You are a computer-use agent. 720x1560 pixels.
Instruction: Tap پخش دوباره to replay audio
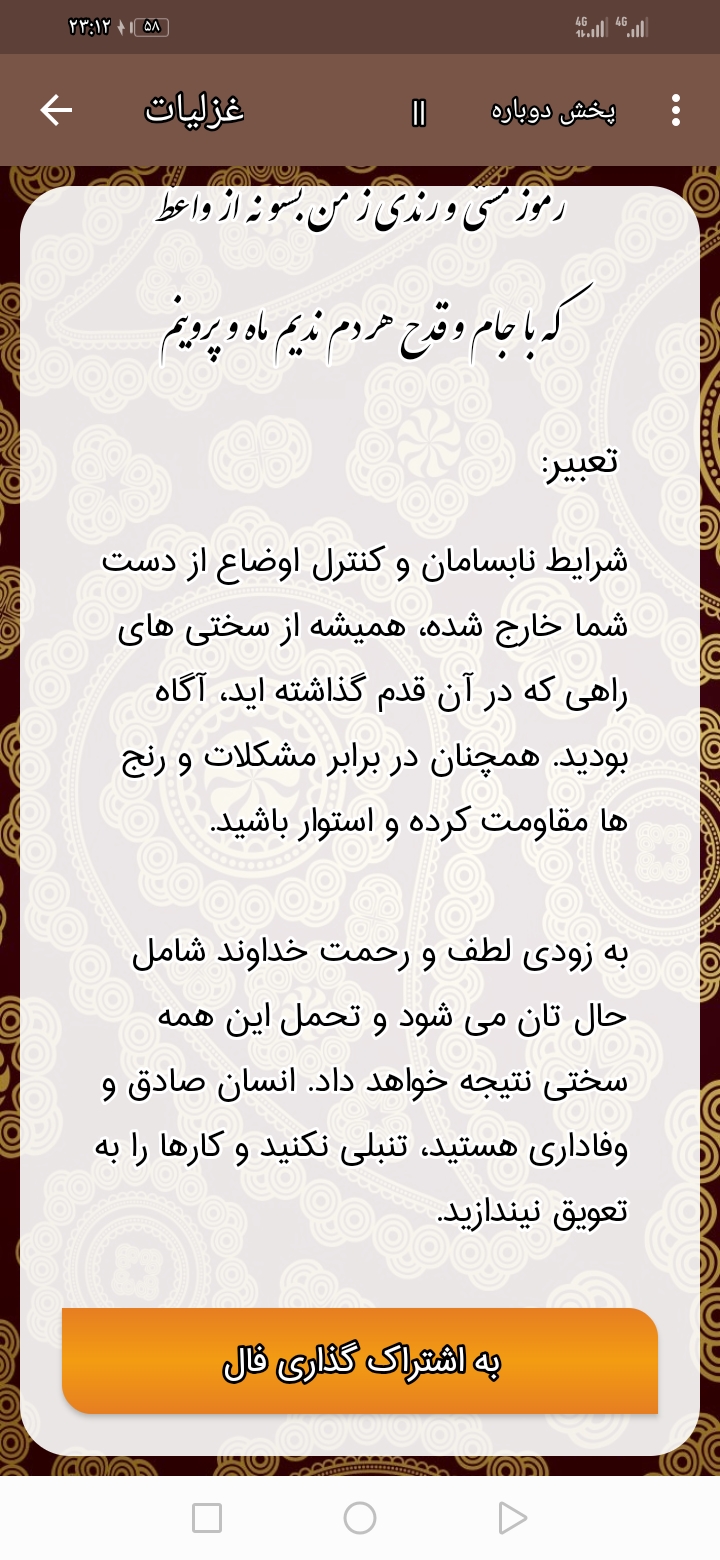[x=553, y=111]
